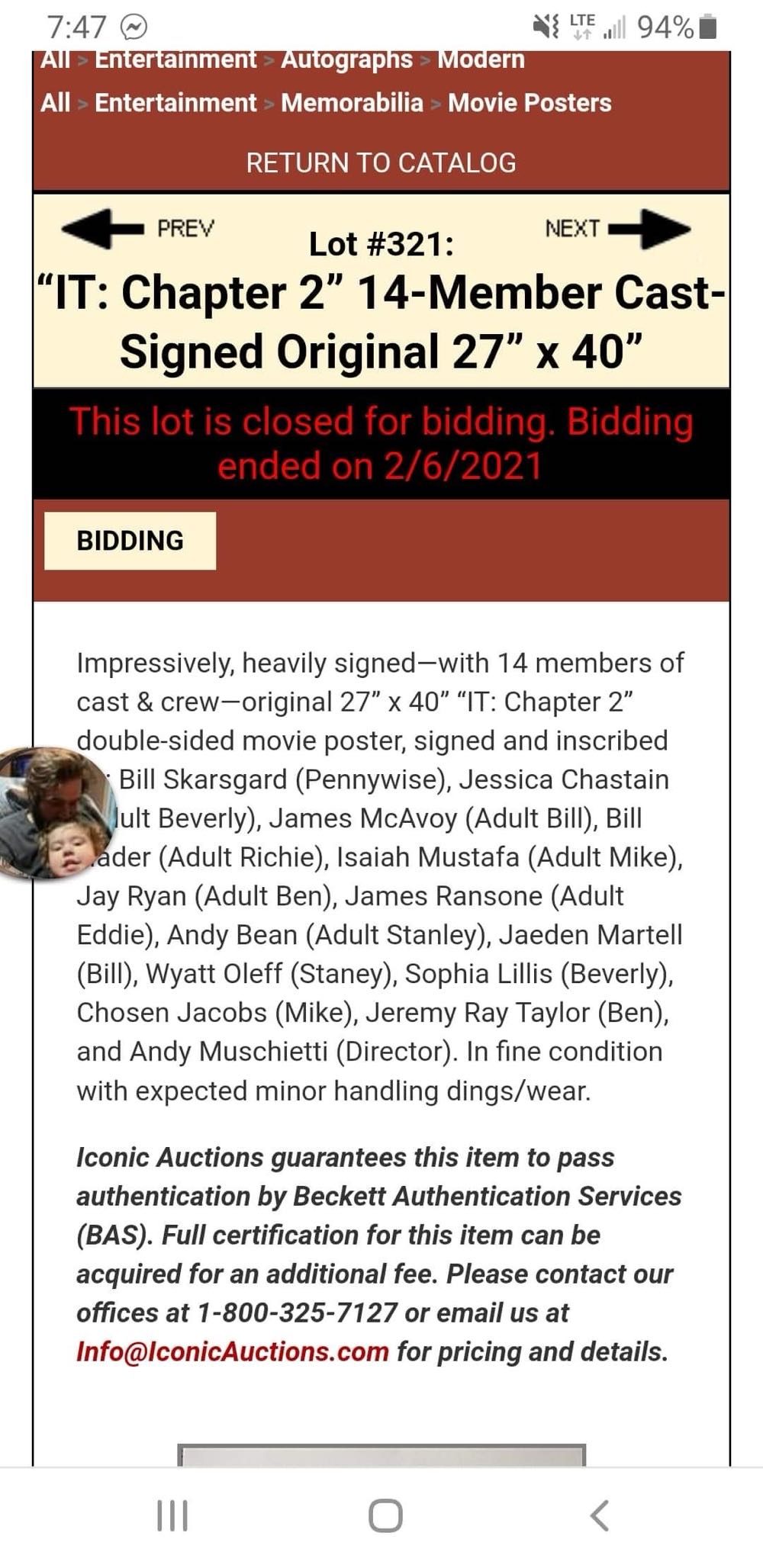Image resolution: width=763 pixels, height=1568 pixels.
Task: Open Memorabilia breadcrumb link
Action: 352,103
